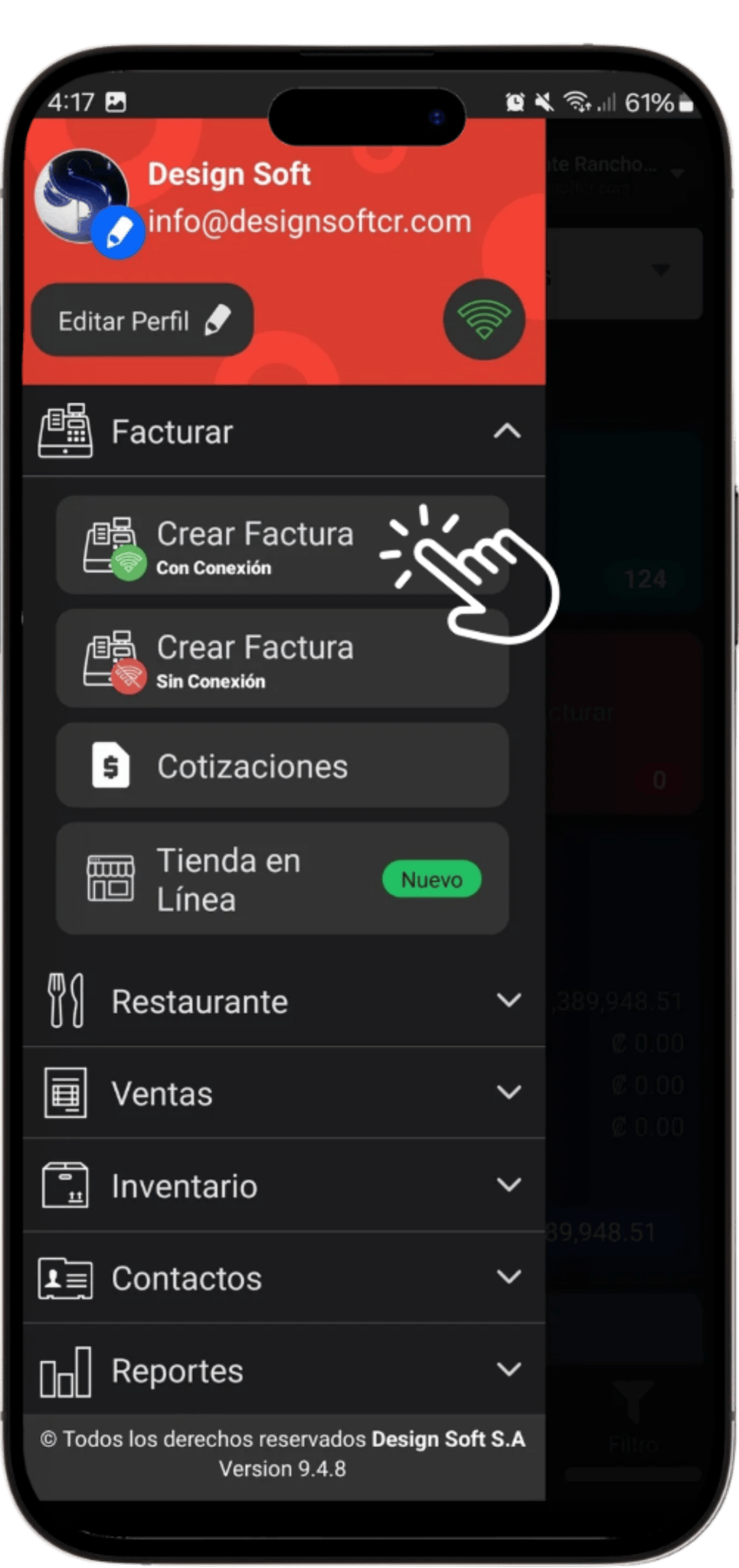This screenshot has height=1568, width=739.
Task: Open Crear Factura Con Conexión
Action: point(283,546)
